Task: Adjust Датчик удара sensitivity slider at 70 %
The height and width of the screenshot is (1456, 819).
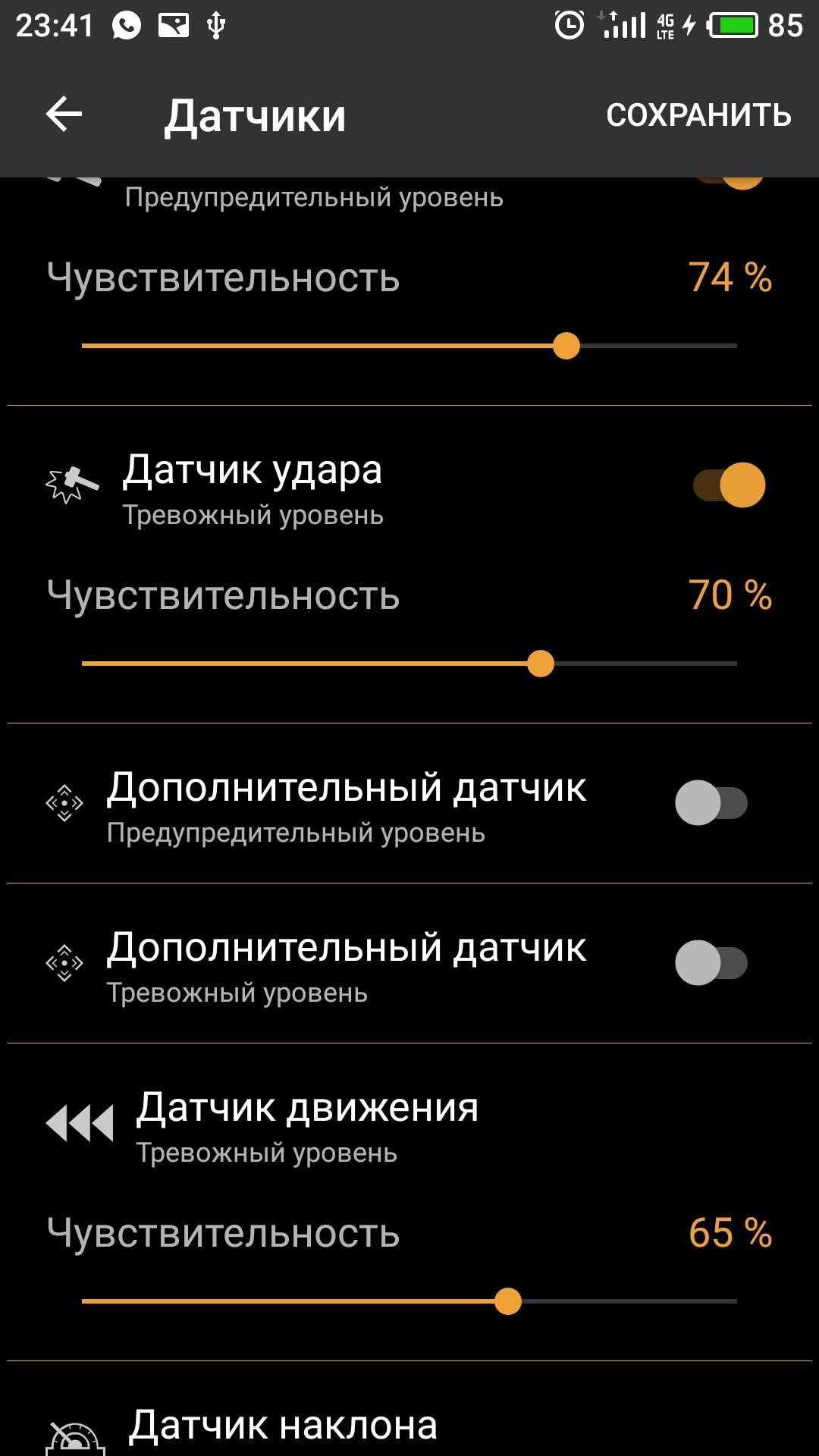Action: (x=540, y=664)
